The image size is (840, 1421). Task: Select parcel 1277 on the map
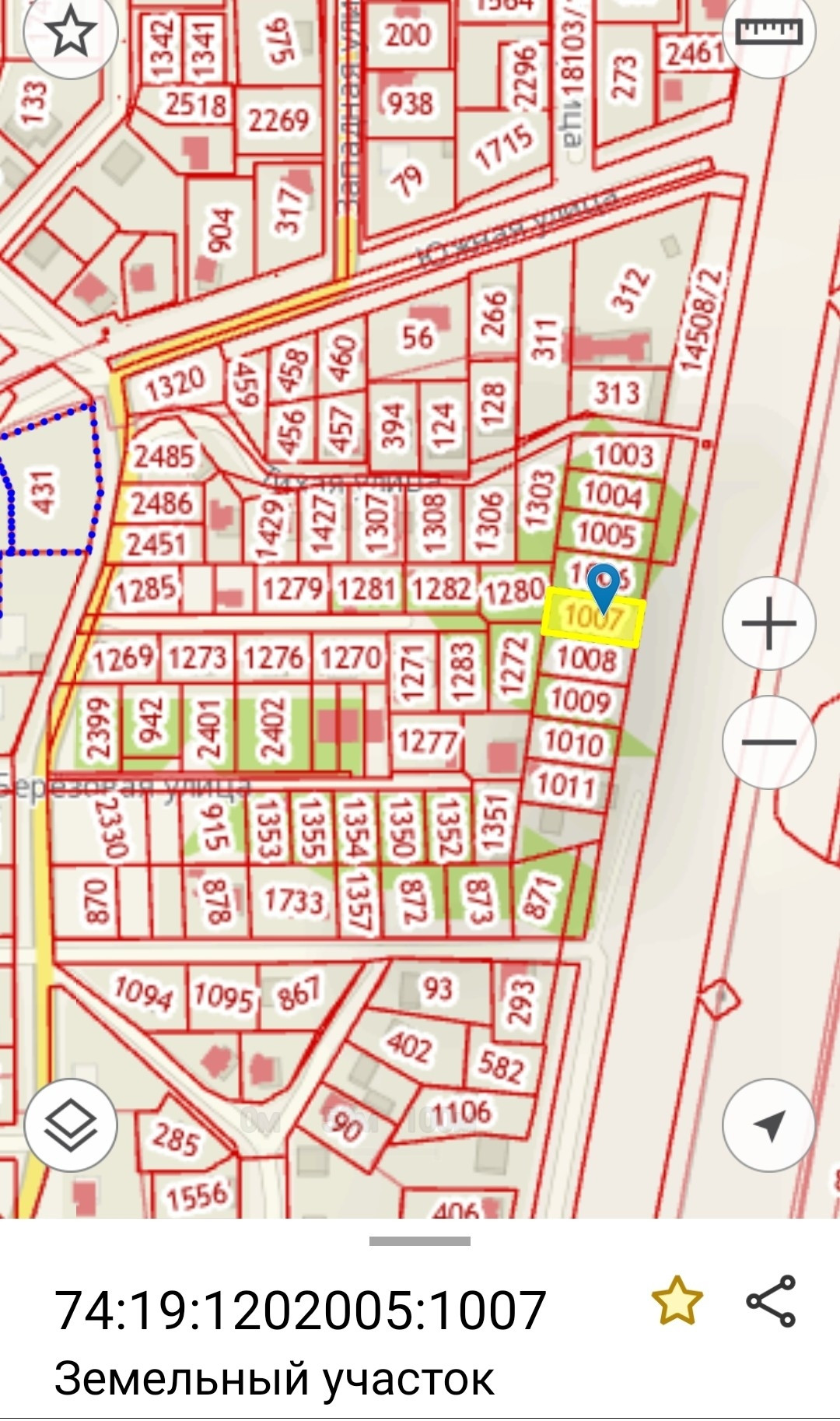point(429,741)
